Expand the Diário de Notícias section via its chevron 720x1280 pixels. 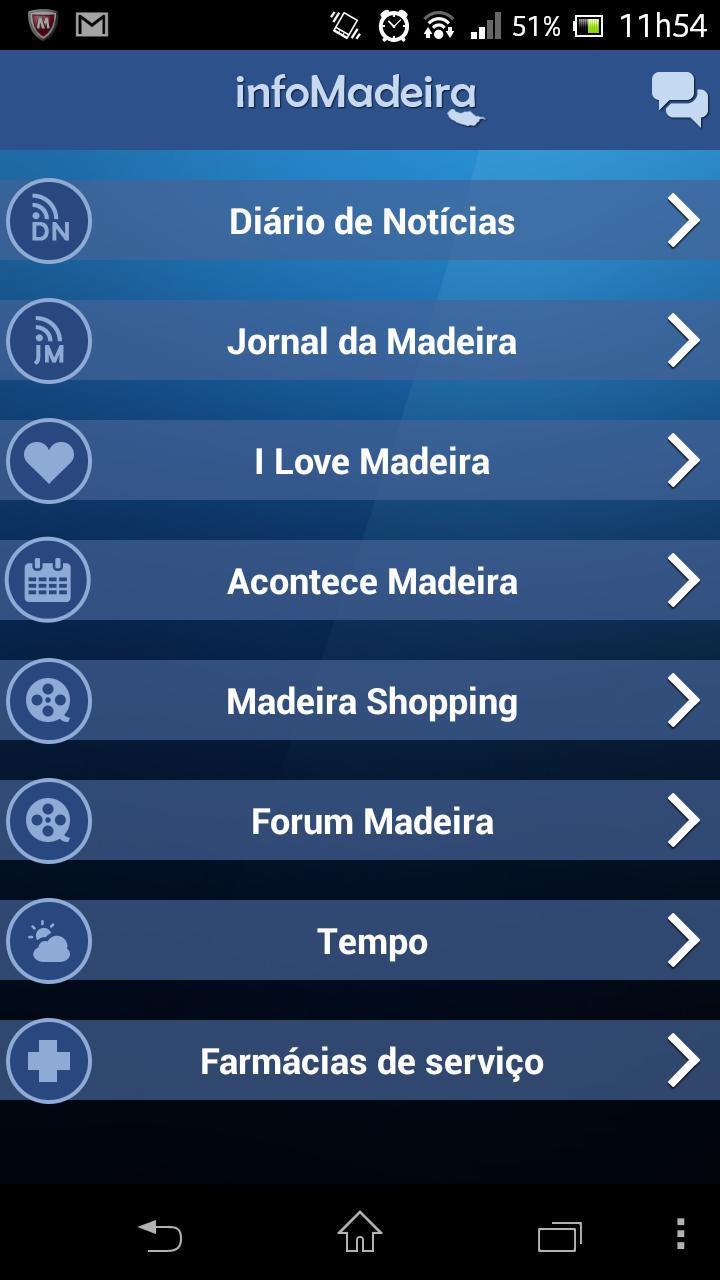pos(684,221)
